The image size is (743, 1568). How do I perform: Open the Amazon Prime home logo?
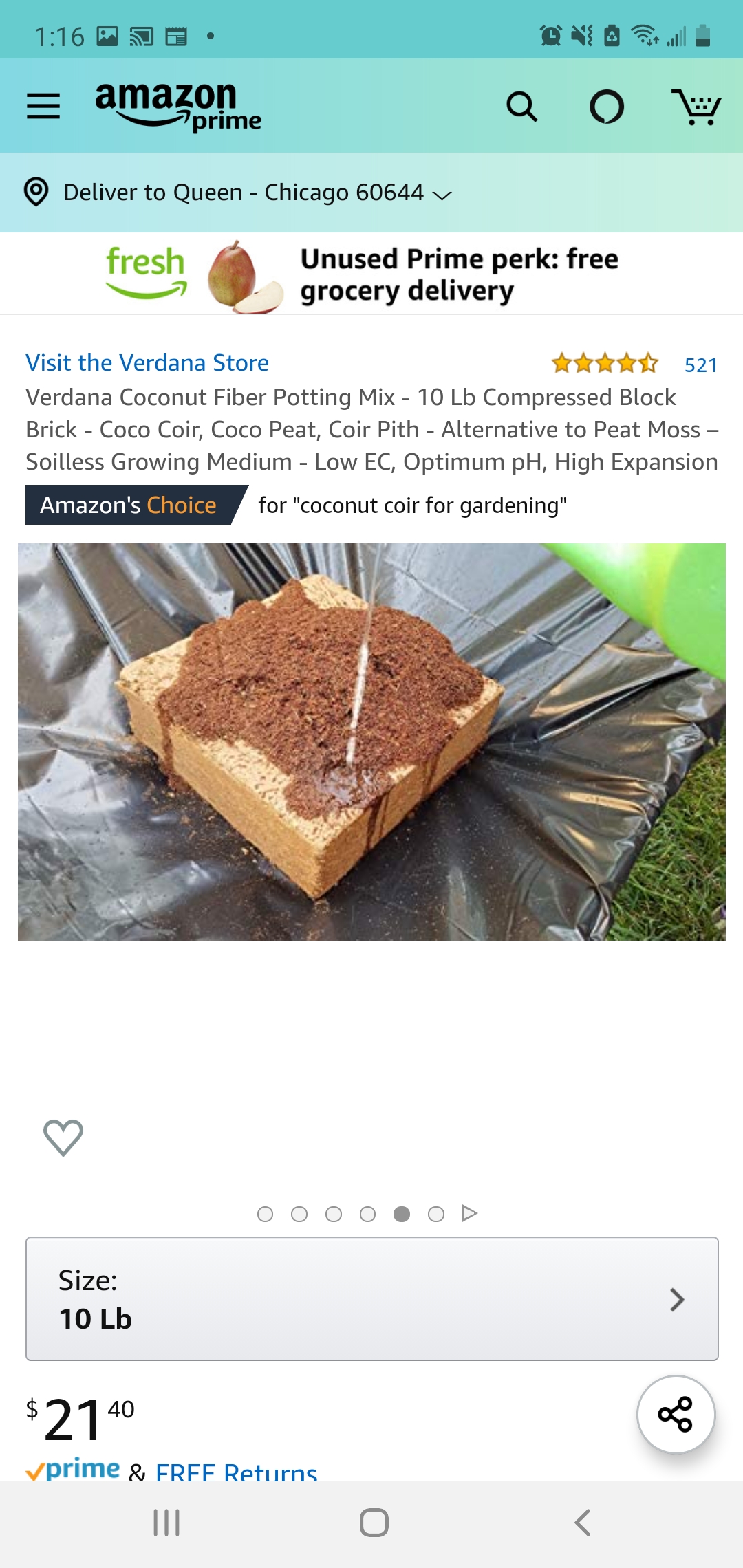tap(177, 107)
